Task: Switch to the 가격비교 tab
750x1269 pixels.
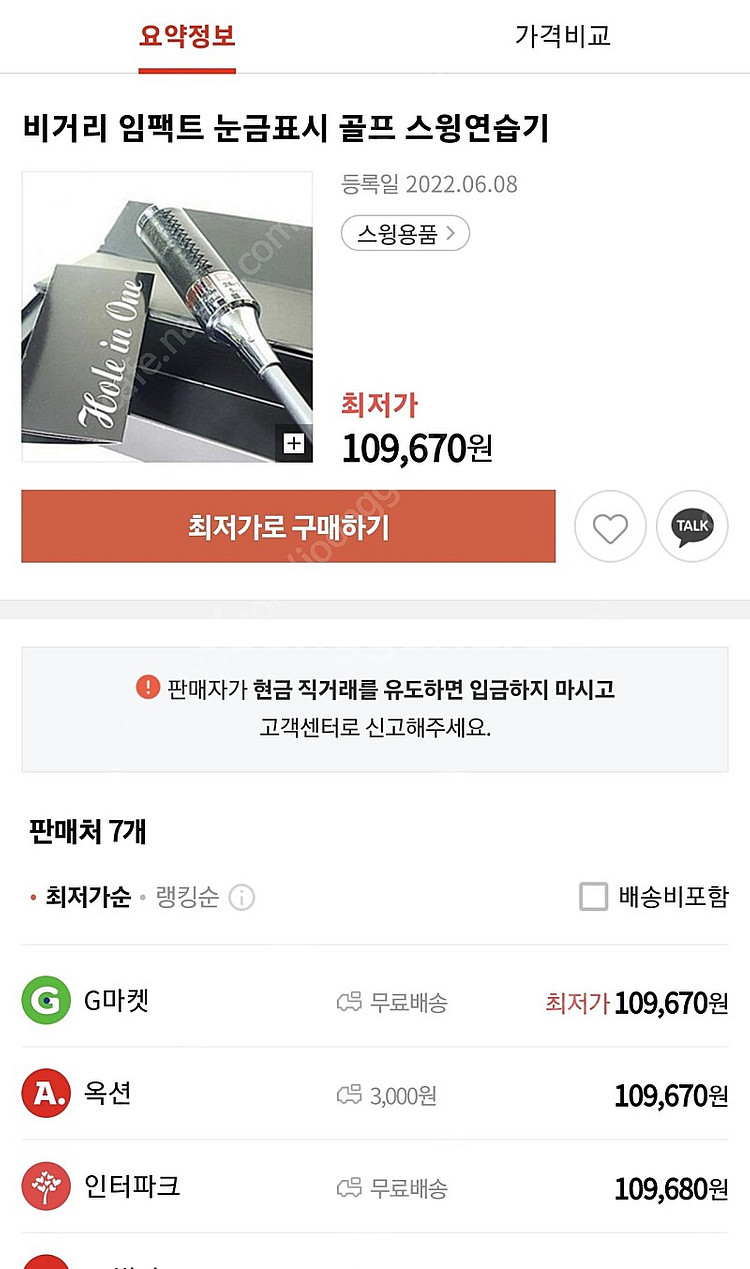Action: point(562,36)
